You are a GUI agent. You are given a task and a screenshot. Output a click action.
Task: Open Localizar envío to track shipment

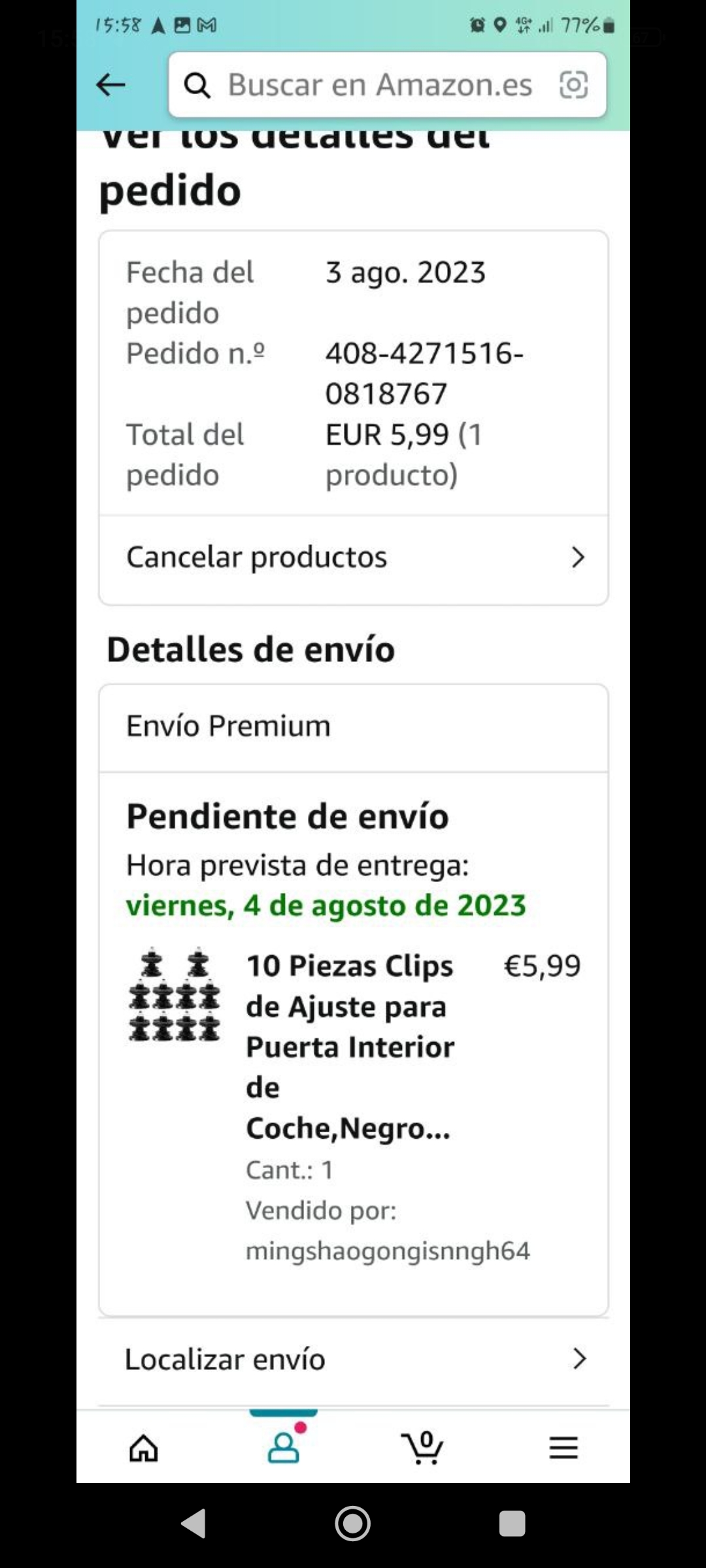[x=353, y=1360]
